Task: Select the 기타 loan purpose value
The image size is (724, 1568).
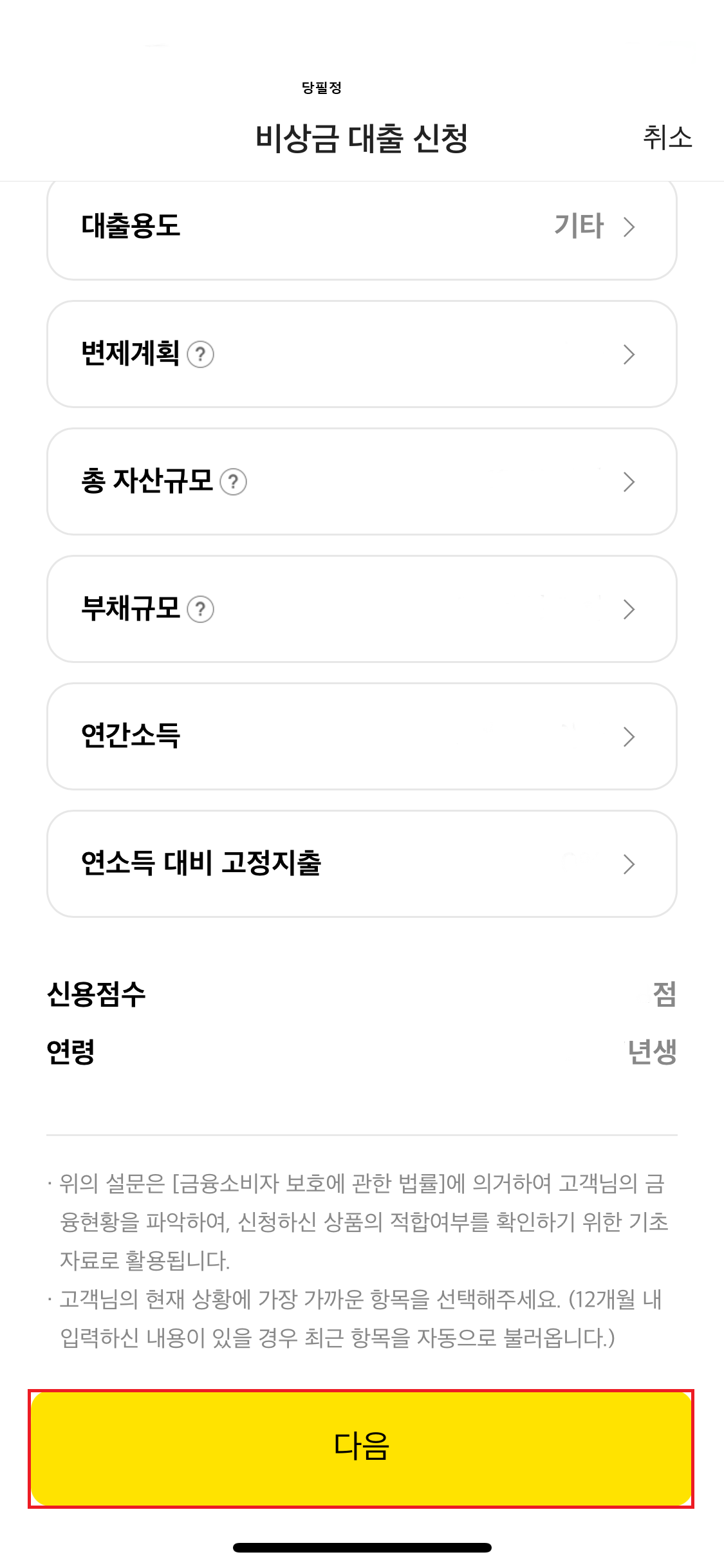Action: (579, 226)
